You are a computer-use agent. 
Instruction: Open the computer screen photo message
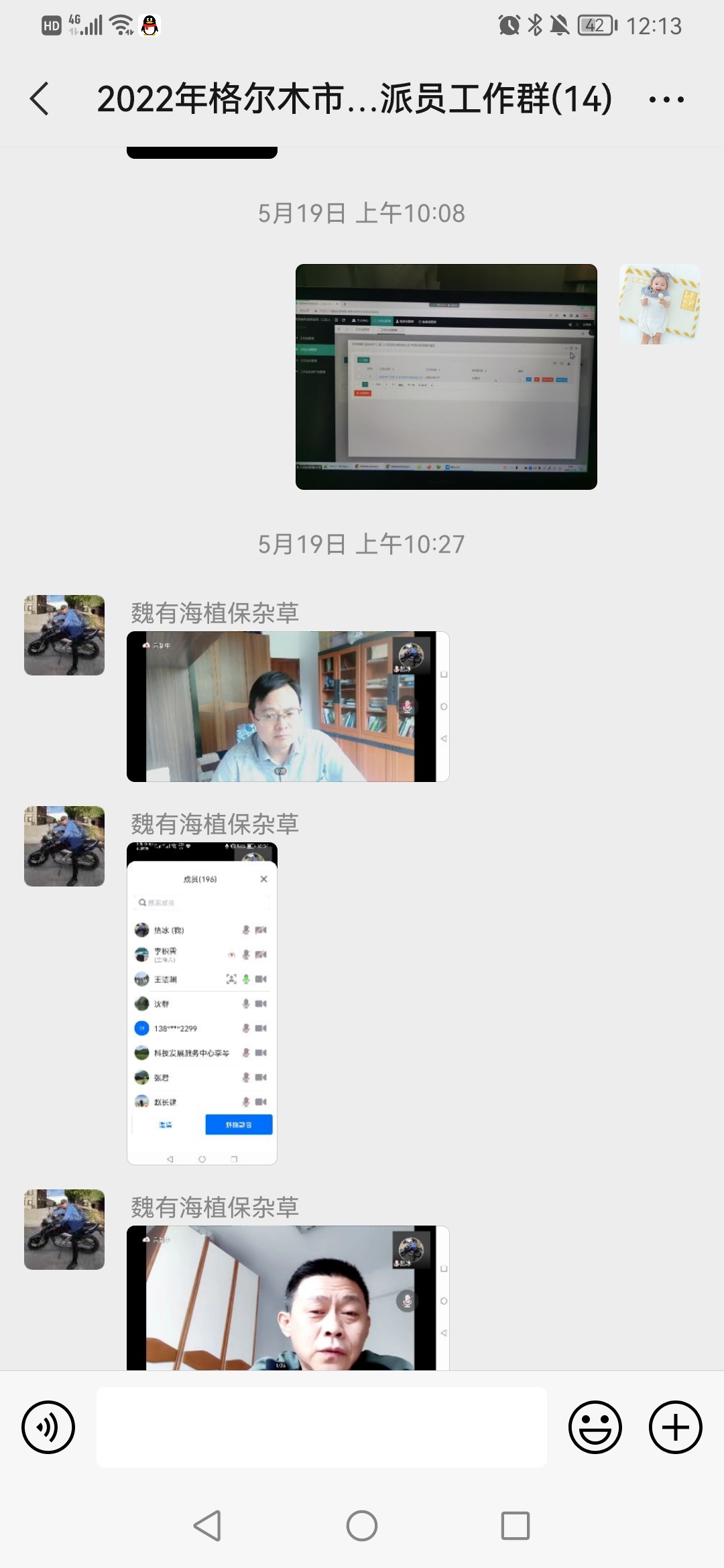(446, 377)
